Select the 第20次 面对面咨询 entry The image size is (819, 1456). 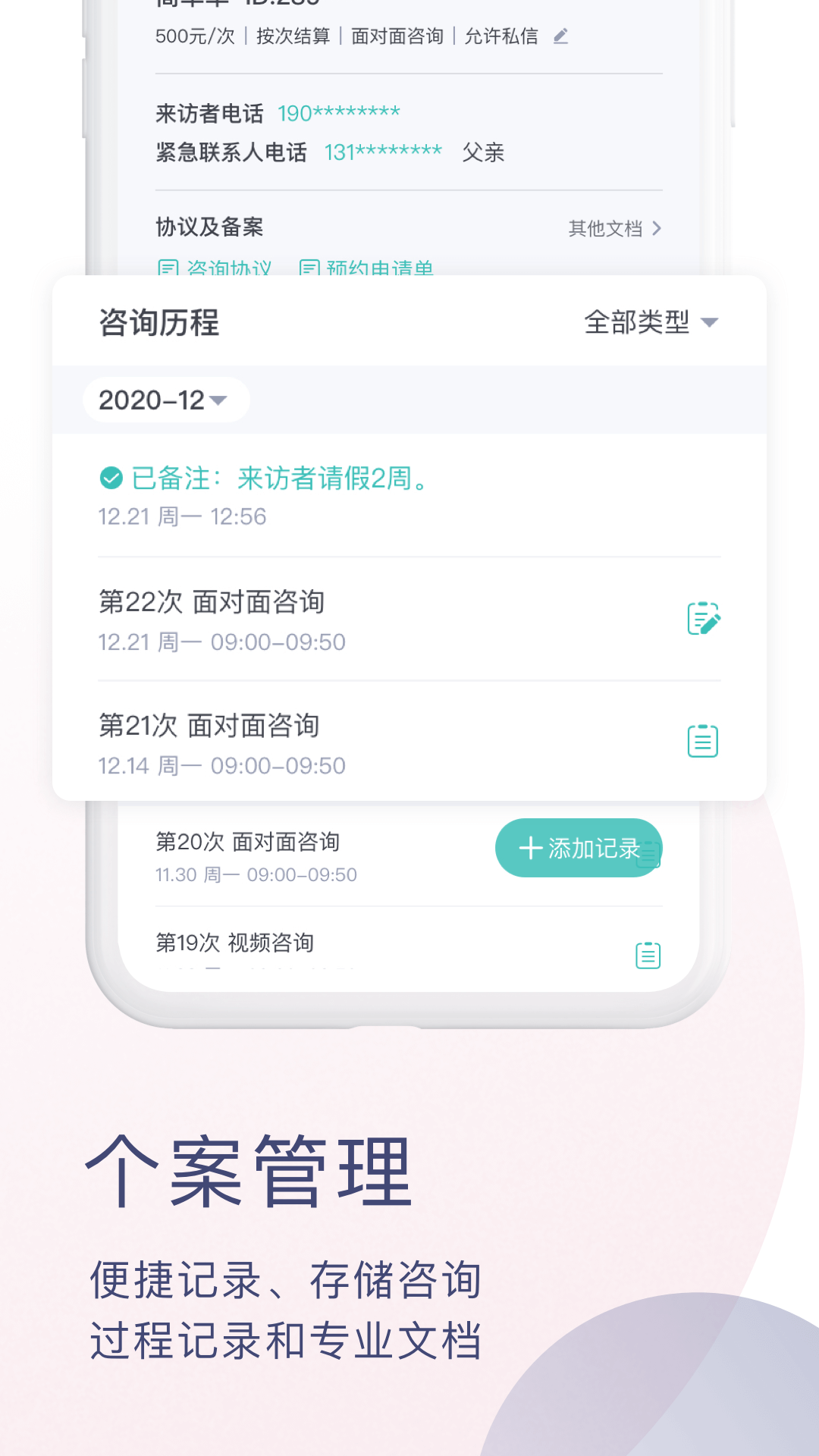coord(248,842)
